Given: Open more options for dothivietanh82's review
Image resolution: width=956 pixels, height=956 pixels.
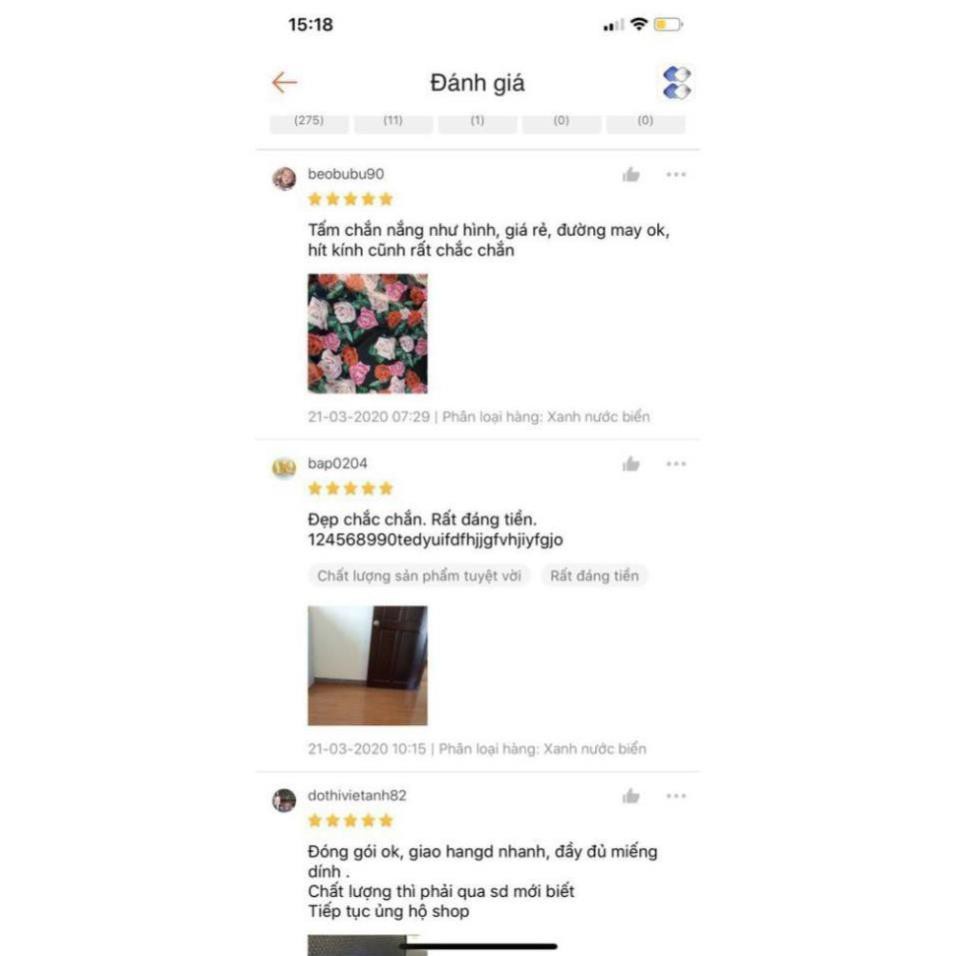Looking at the screenshot, I should [676, 796].
